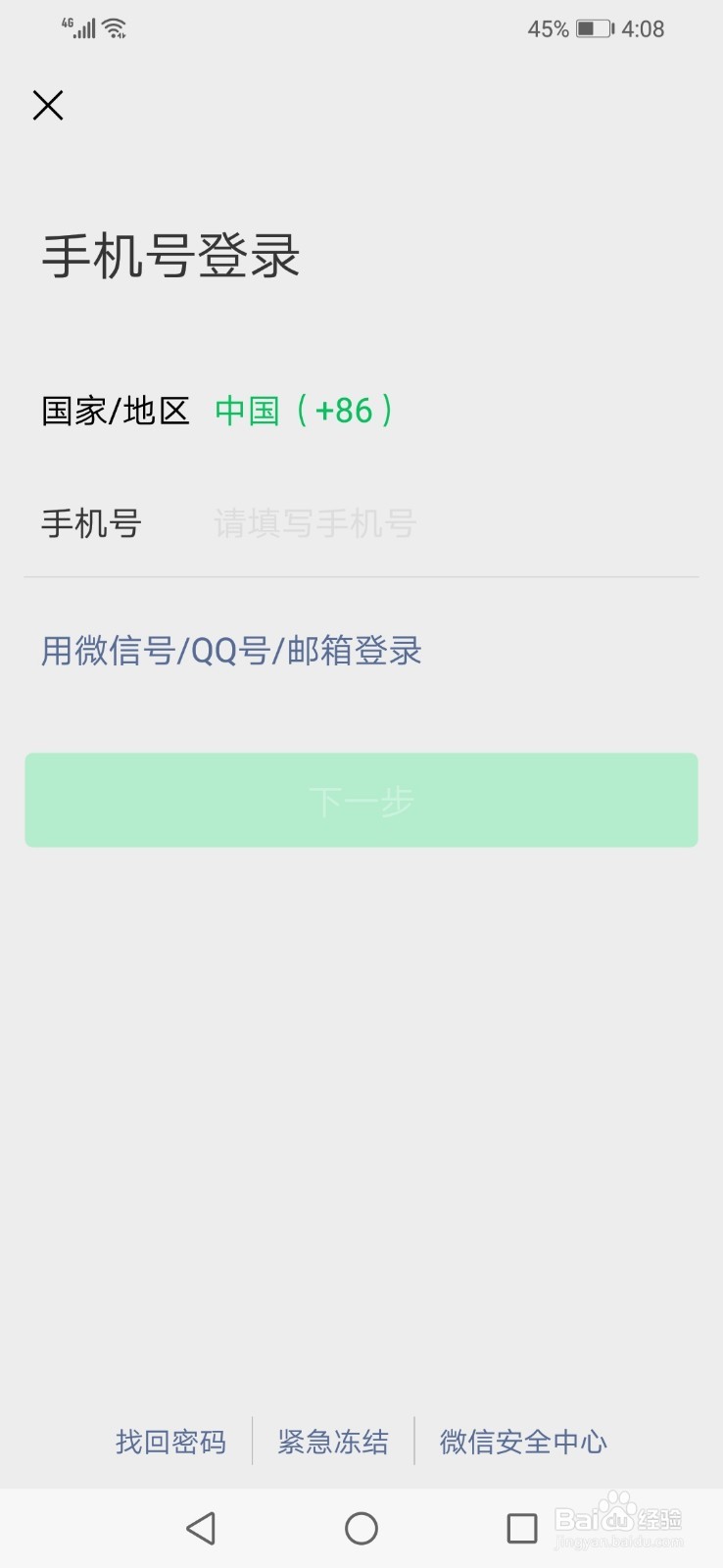Tap the 45% battery percentage text

551,27
